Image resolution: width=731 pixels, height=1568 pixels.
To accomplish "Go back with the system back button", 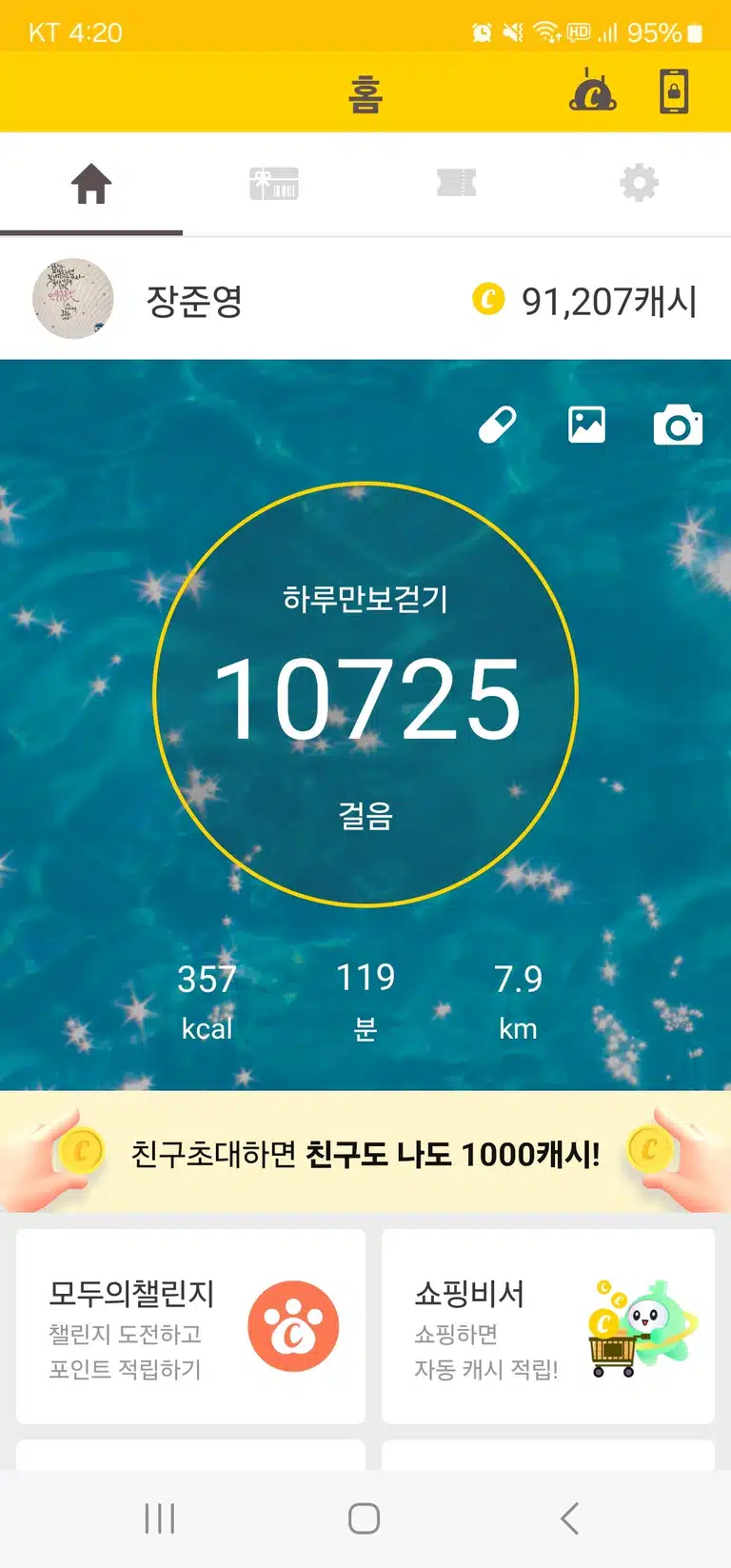I will (x=569, y=1518).
